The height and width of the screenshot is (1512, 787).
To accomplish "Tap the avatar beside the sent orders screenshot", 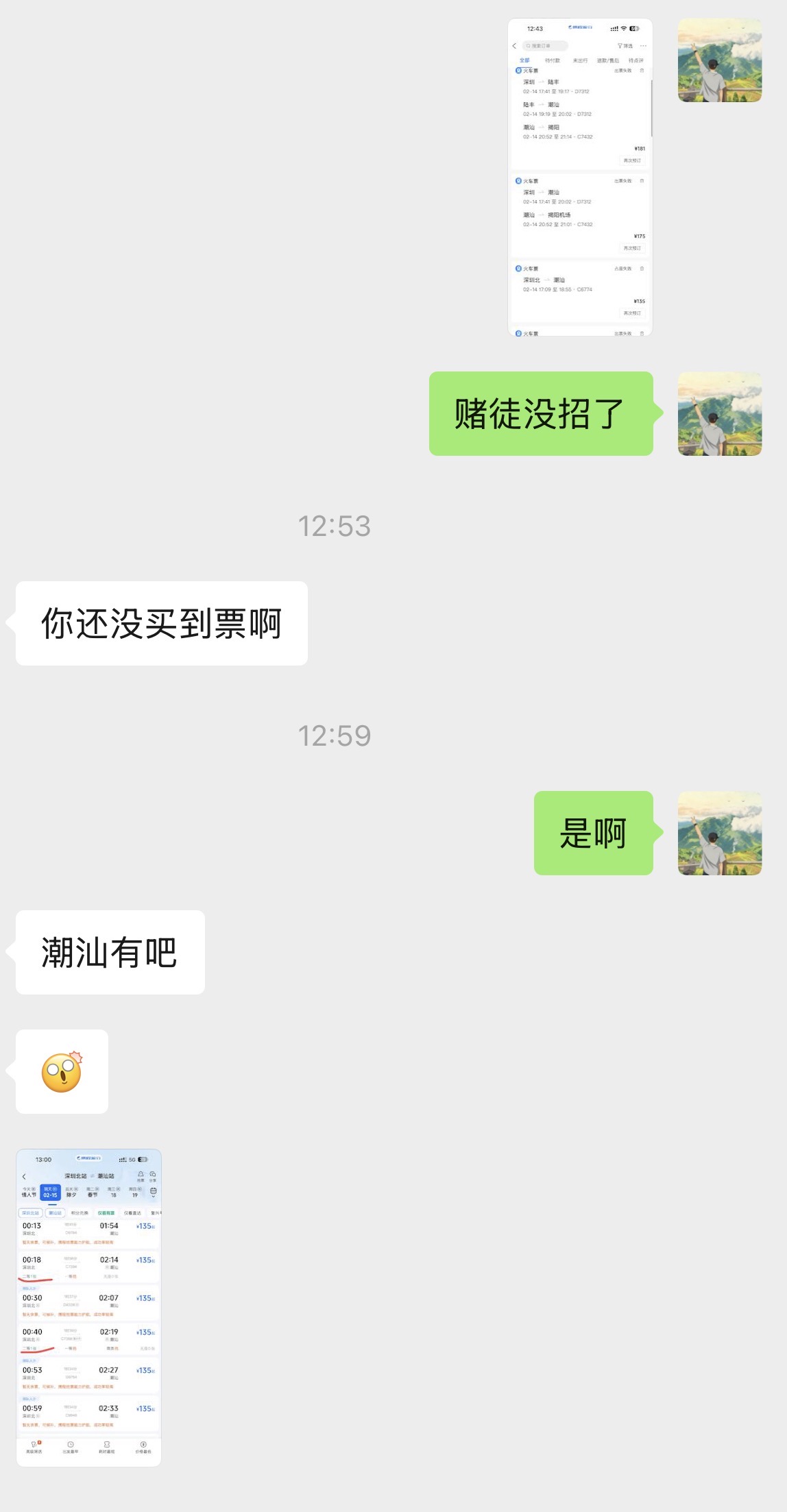I will pos(719,60).
